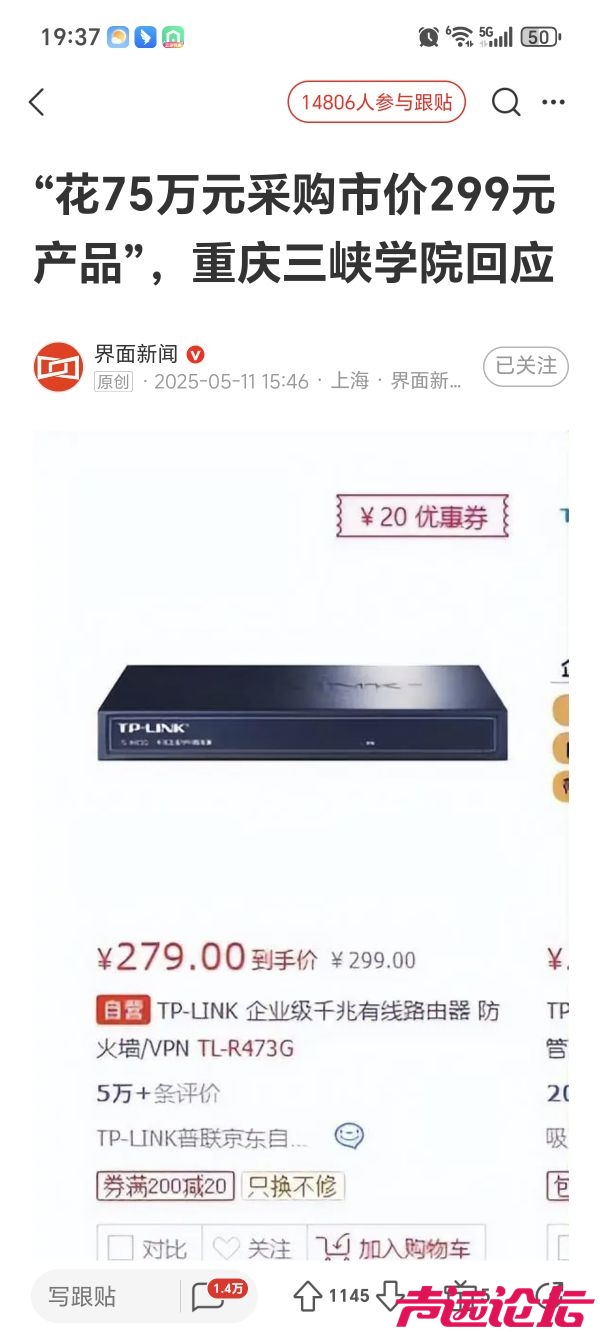The width and height of the screenshot is (600, 1332).
Task: Open the three-dot overflow menu
Action: (x=553, y=102)
